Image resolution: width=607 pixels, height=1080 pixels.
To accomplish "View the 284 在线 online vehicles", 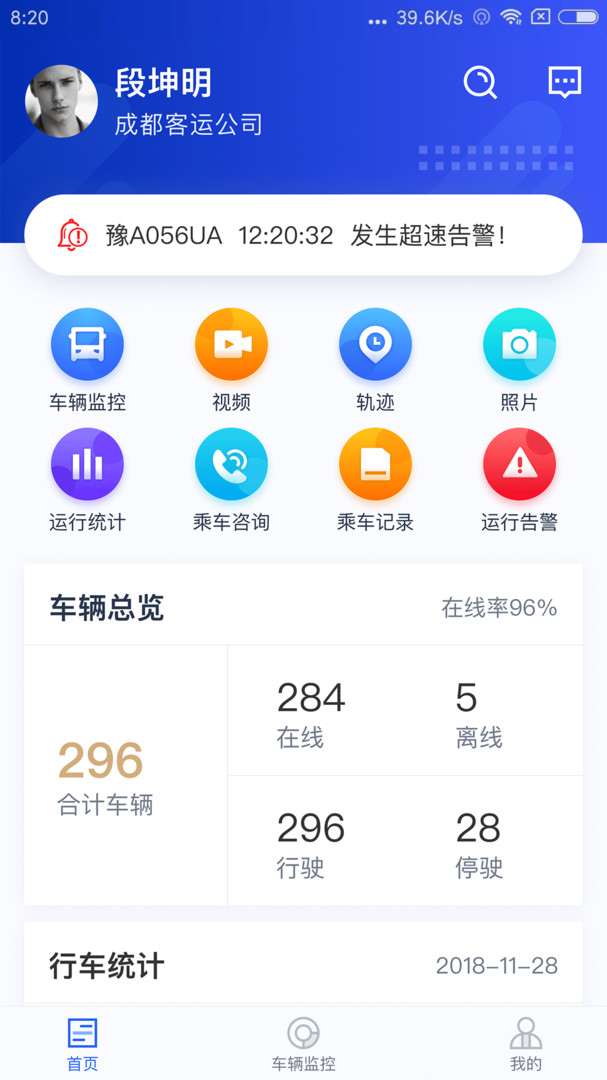I will 311,712.
